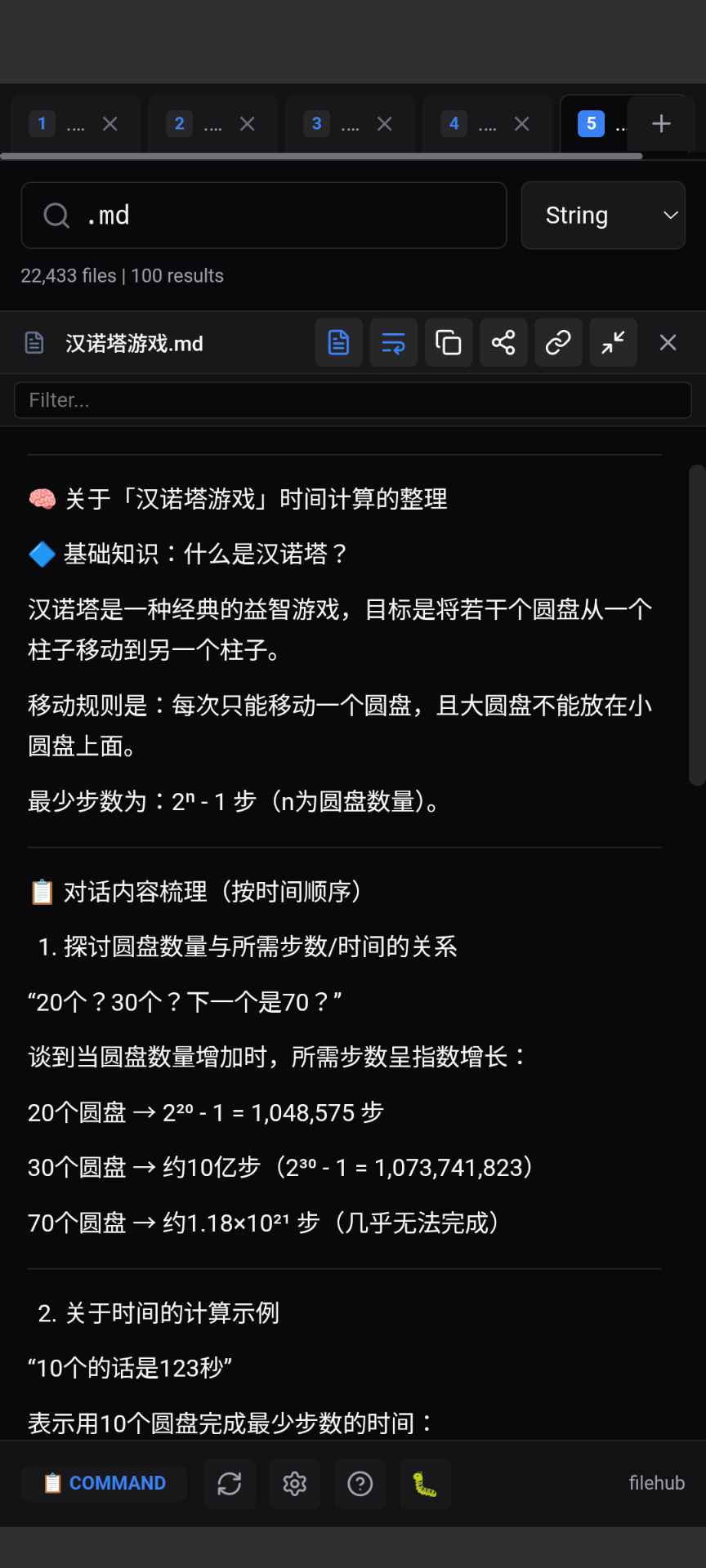Focus the .md search field
Screen dimensions: 706x1568
pyautogui.click(x=278, y=216)
